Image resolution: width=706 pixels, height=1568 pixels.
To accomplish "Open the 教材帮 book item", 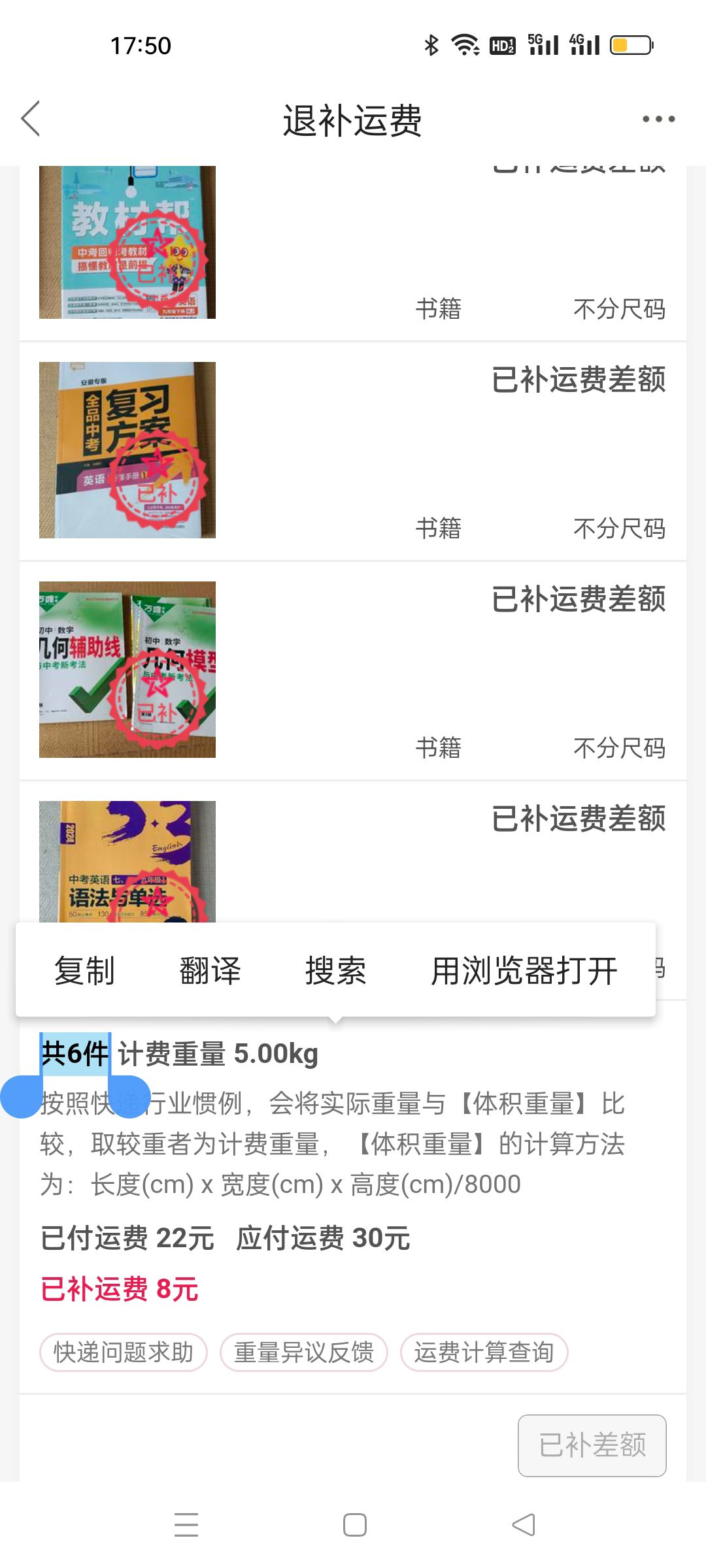I will [127, 242].
